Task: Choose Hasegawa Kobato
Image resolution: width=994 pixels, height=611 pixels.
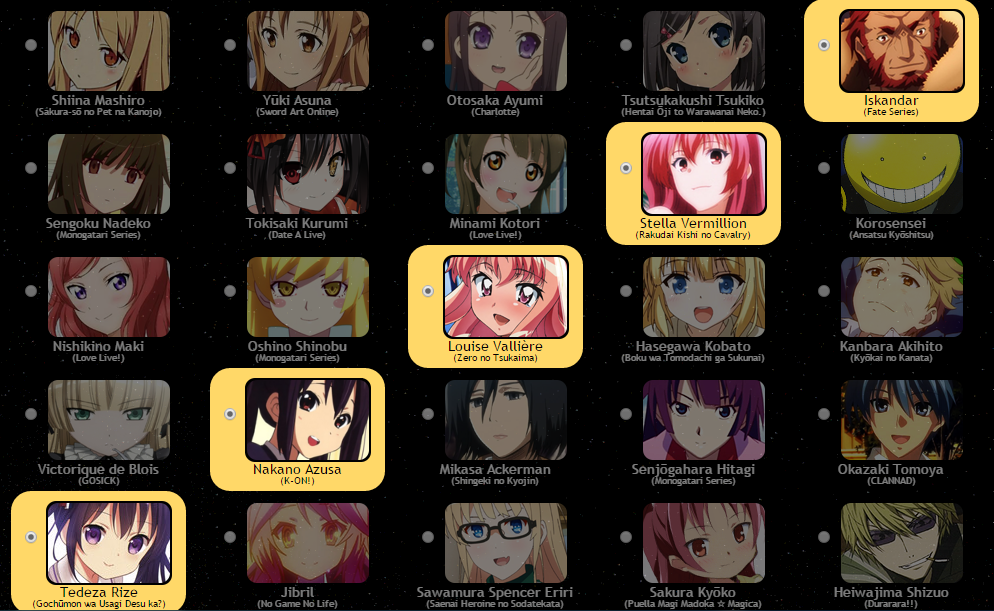Action: 625,292
